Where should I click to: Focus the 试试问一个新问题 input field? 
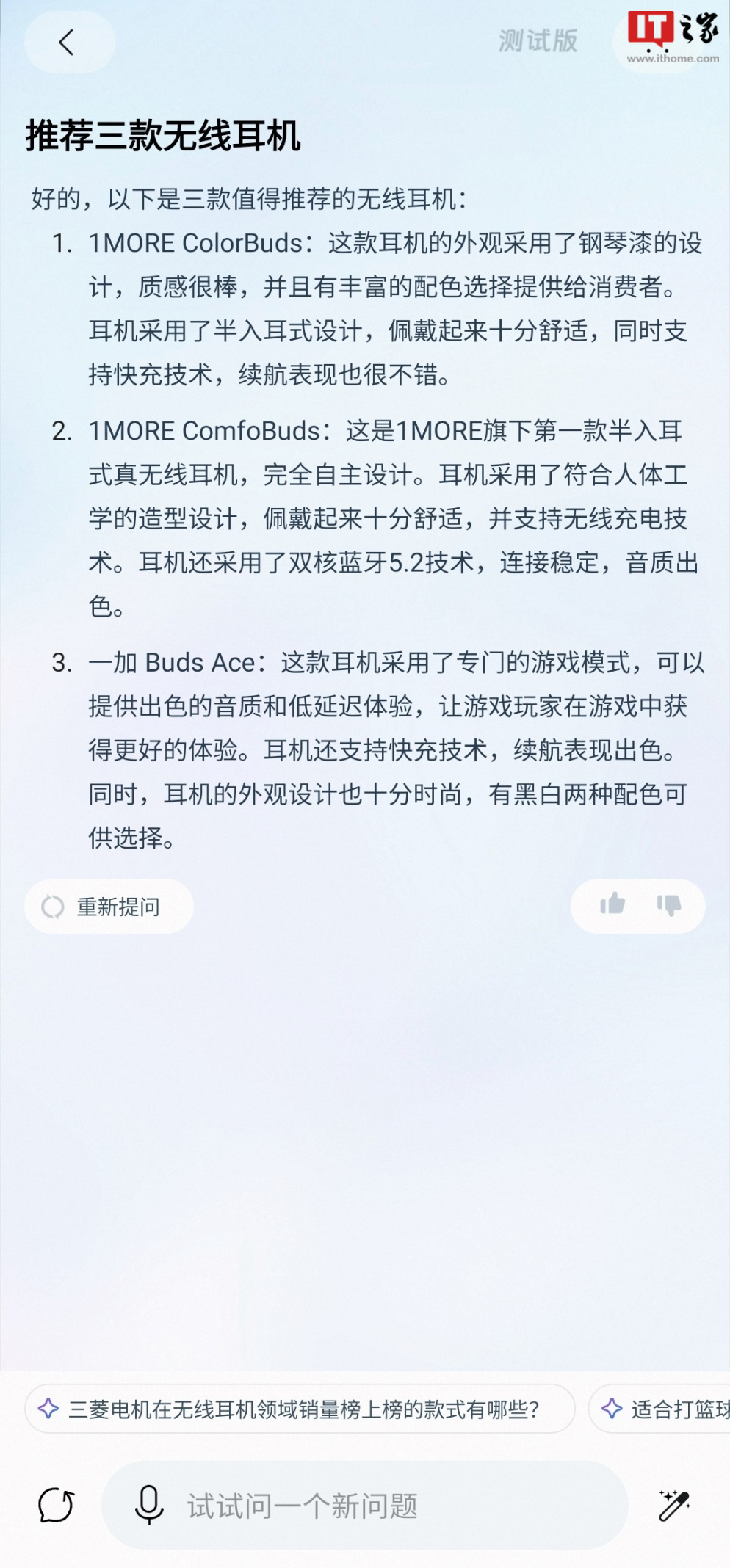(x=365, y=1506)
